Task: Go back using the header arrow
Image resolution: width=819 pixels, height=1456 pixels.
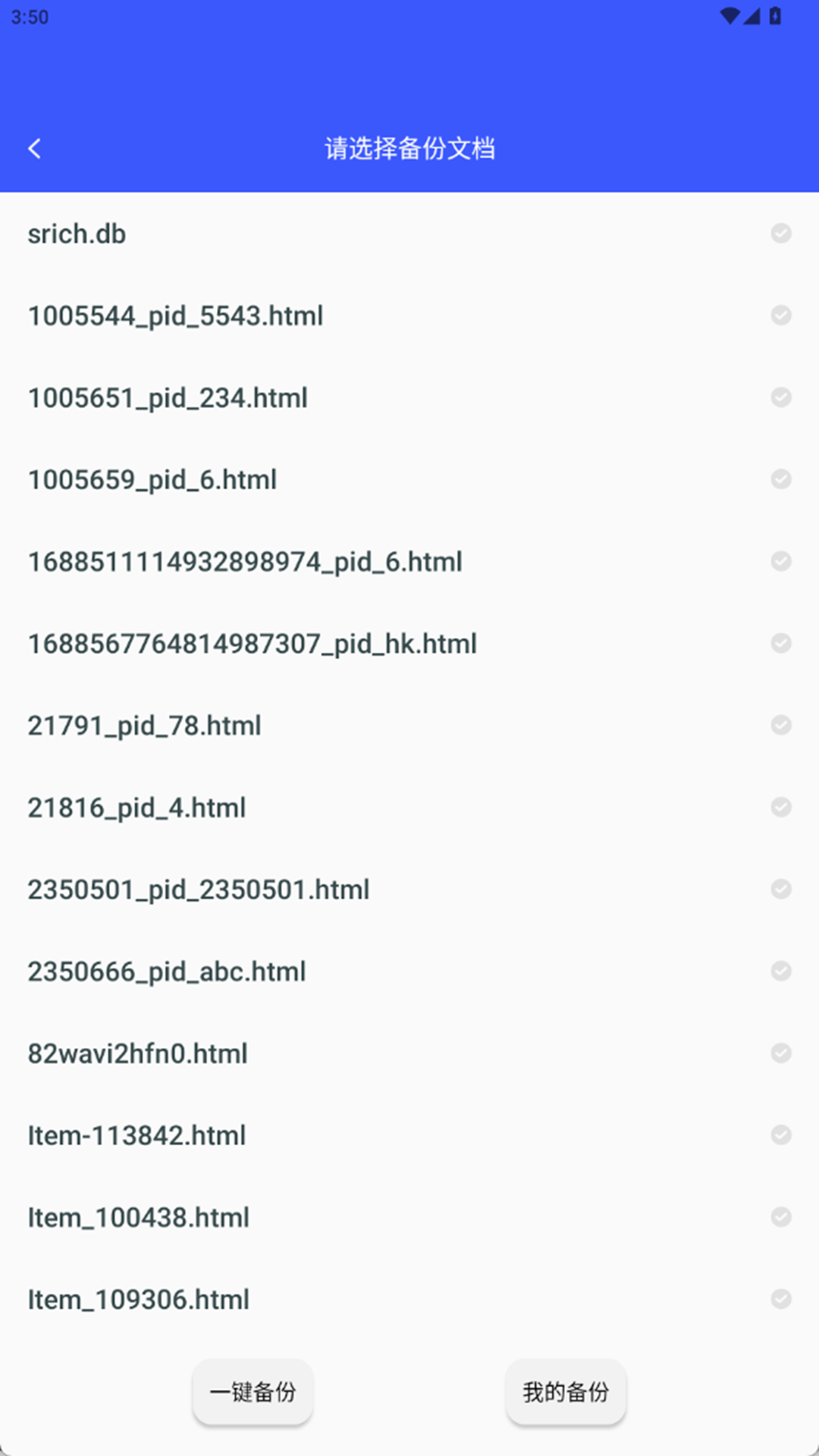Action: [35, 149]
